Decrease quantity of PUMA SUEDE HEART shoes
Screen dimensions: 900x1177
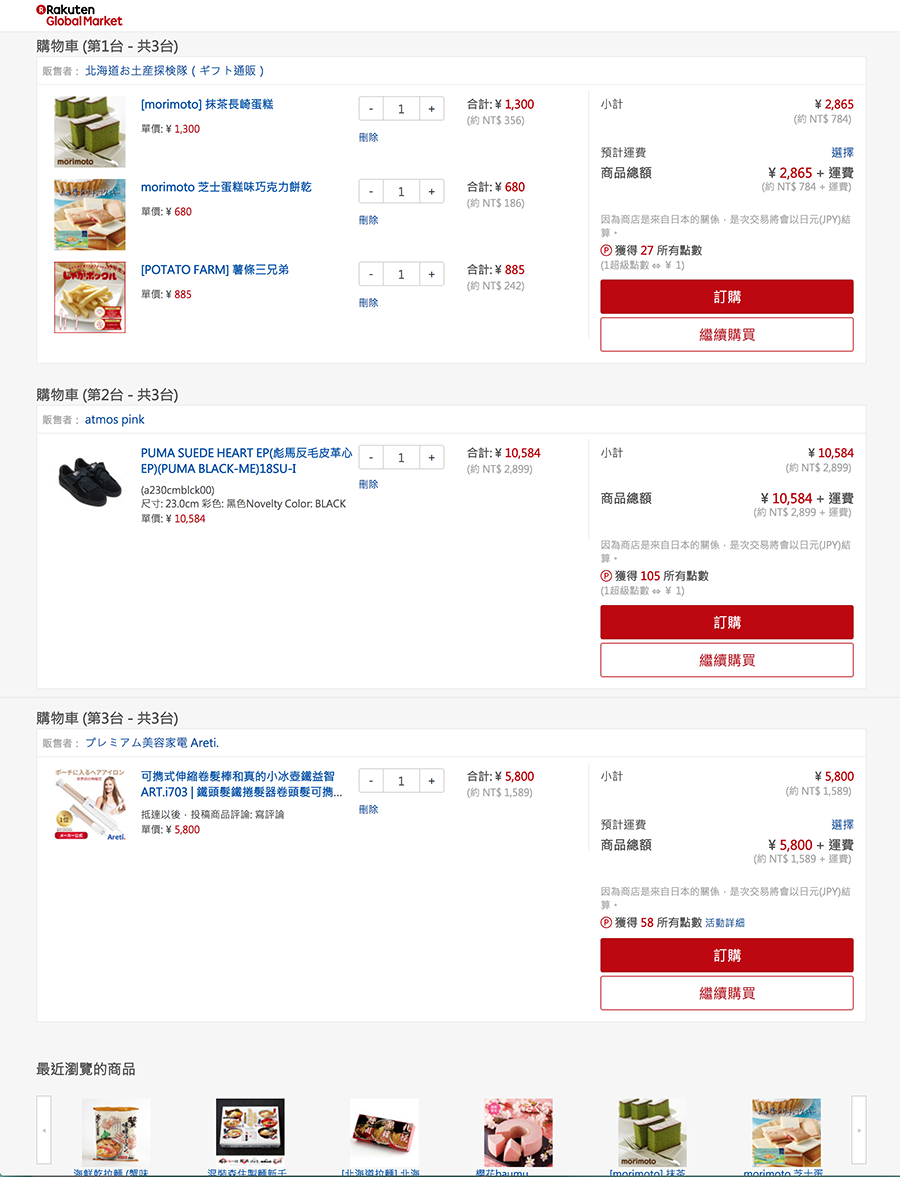click(371, 457)
